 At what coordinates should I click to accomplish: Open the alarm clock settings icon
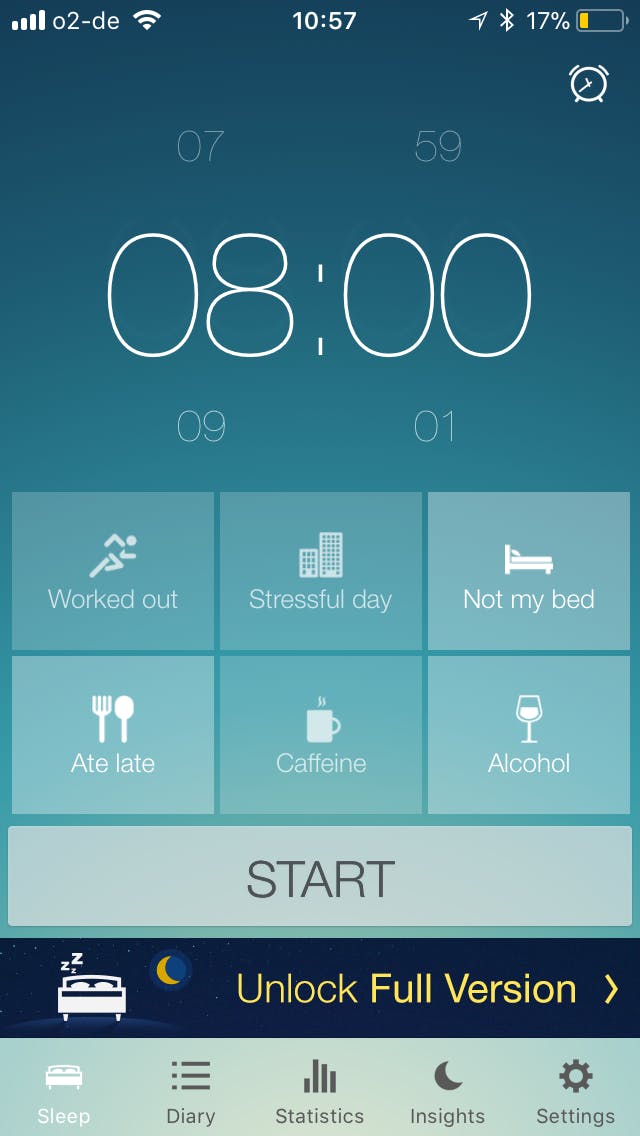coord(589,84)
